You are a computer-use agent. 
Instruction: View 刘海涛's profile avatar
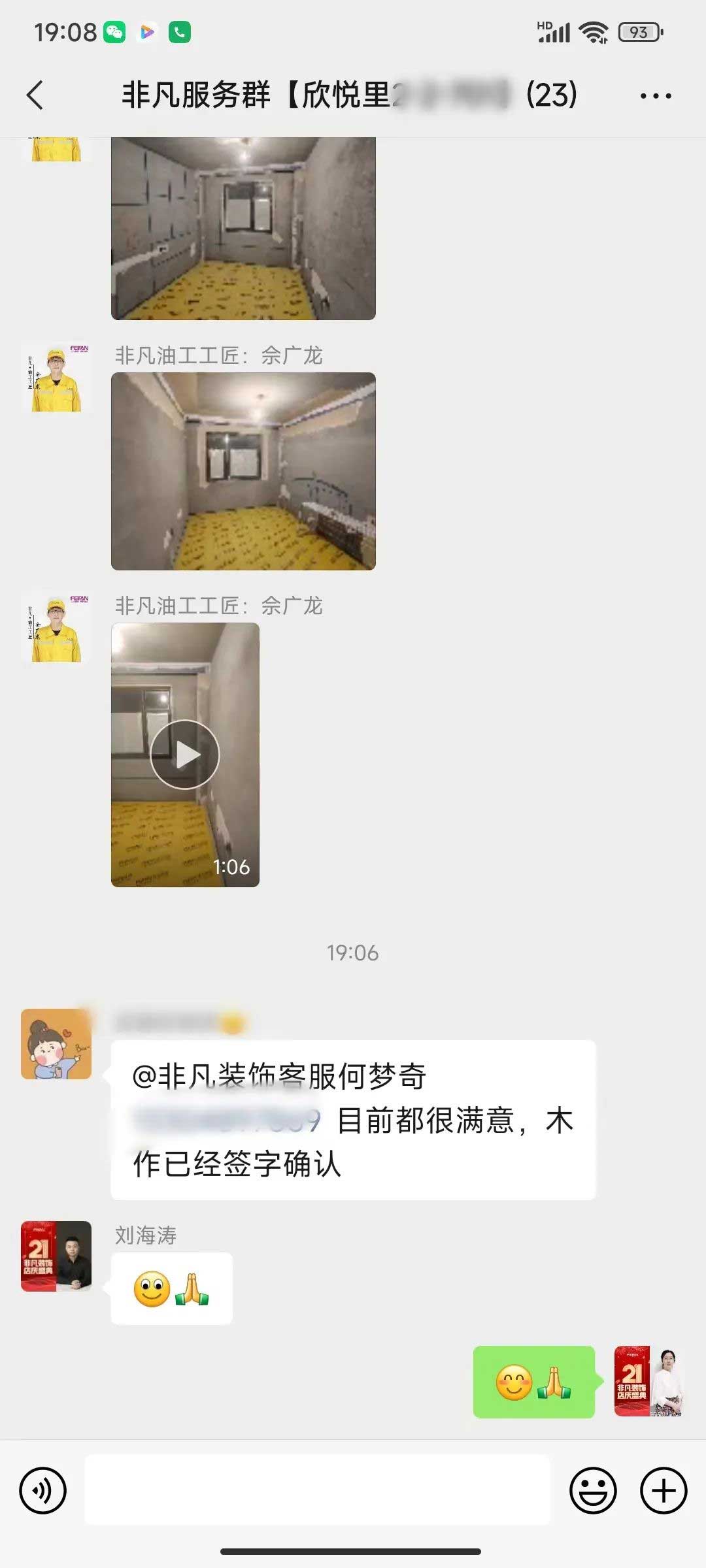56,1256
